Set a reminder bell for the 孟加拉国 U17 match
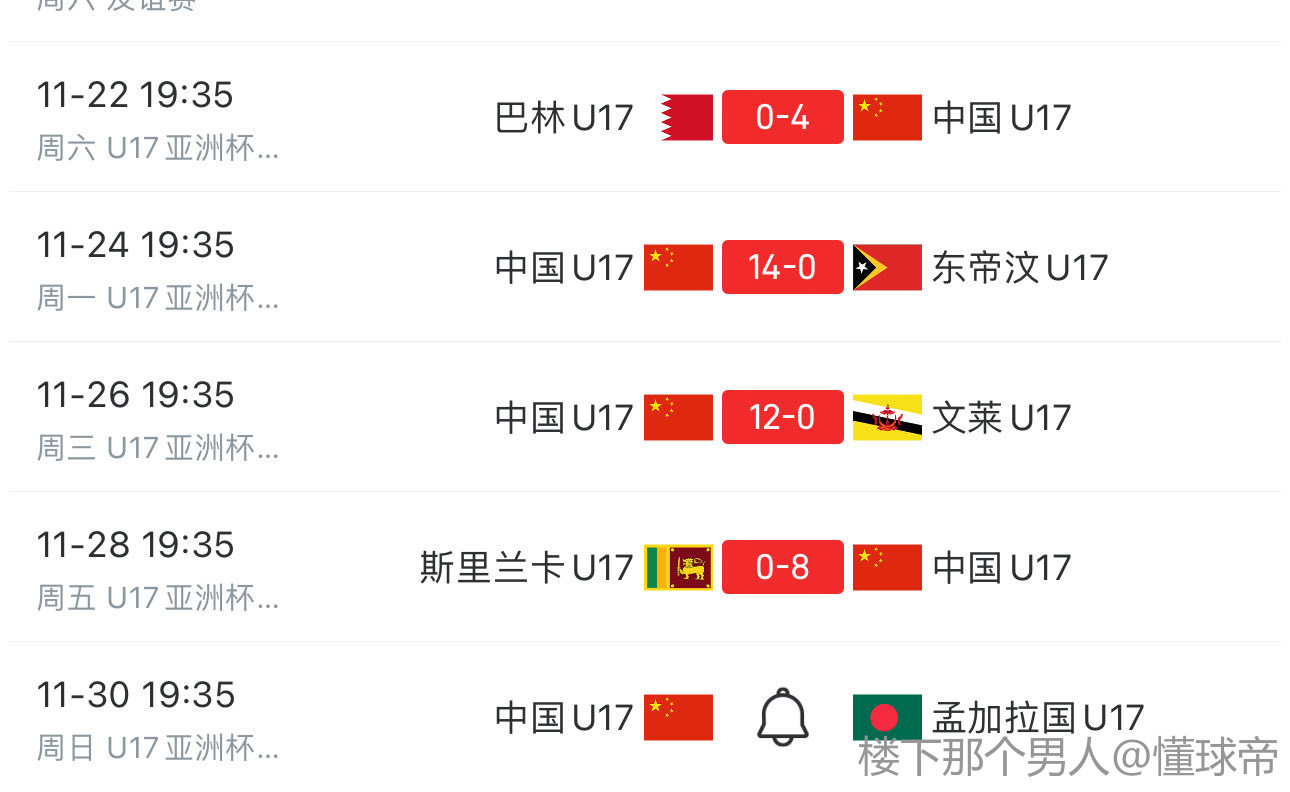Image resolution: width=1290 pixels, height=792 pixels. point(782,717)
